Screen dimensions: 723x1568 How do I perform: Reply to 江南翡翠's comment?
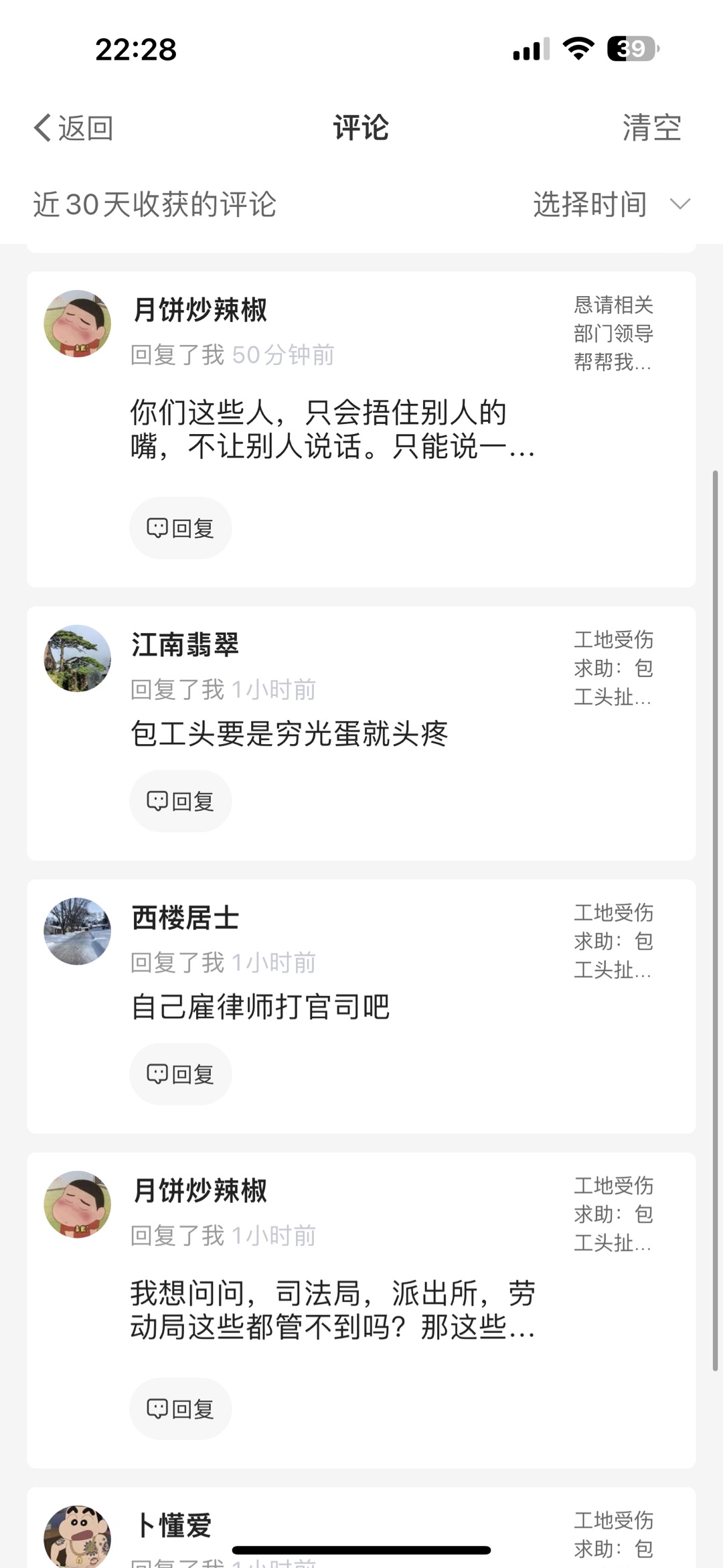tap(180, 800)
